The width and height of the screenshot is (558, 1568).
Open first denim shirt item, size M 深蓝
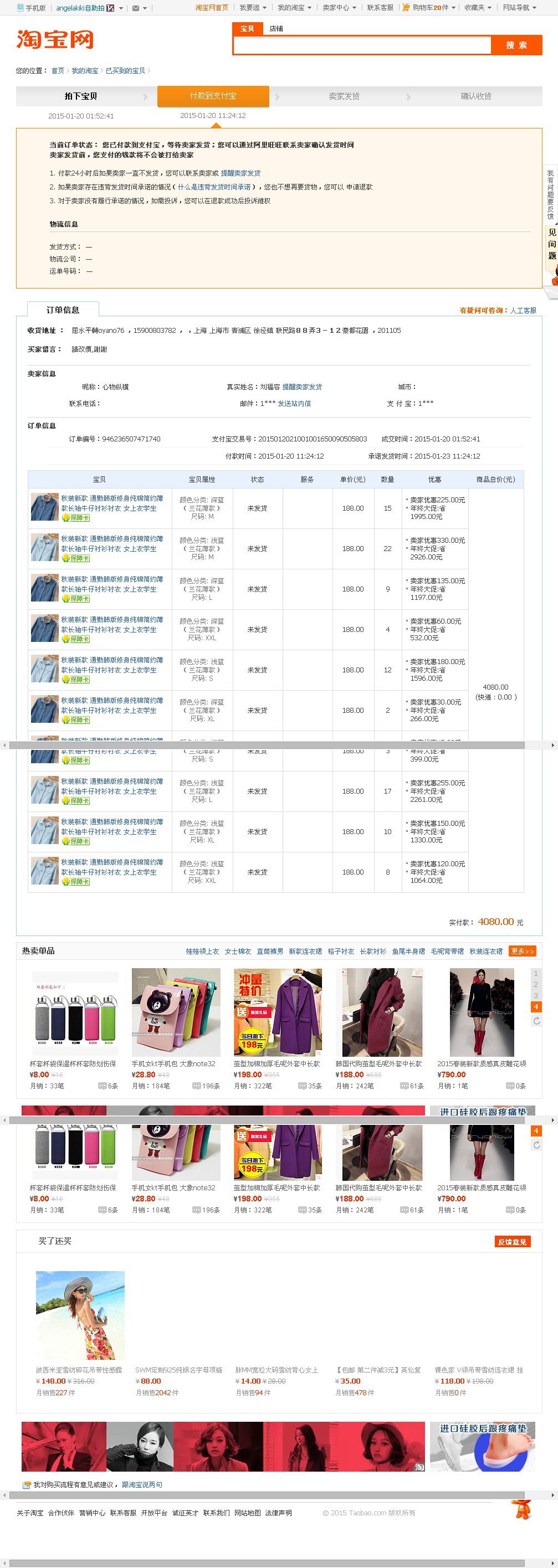[111, 503]
